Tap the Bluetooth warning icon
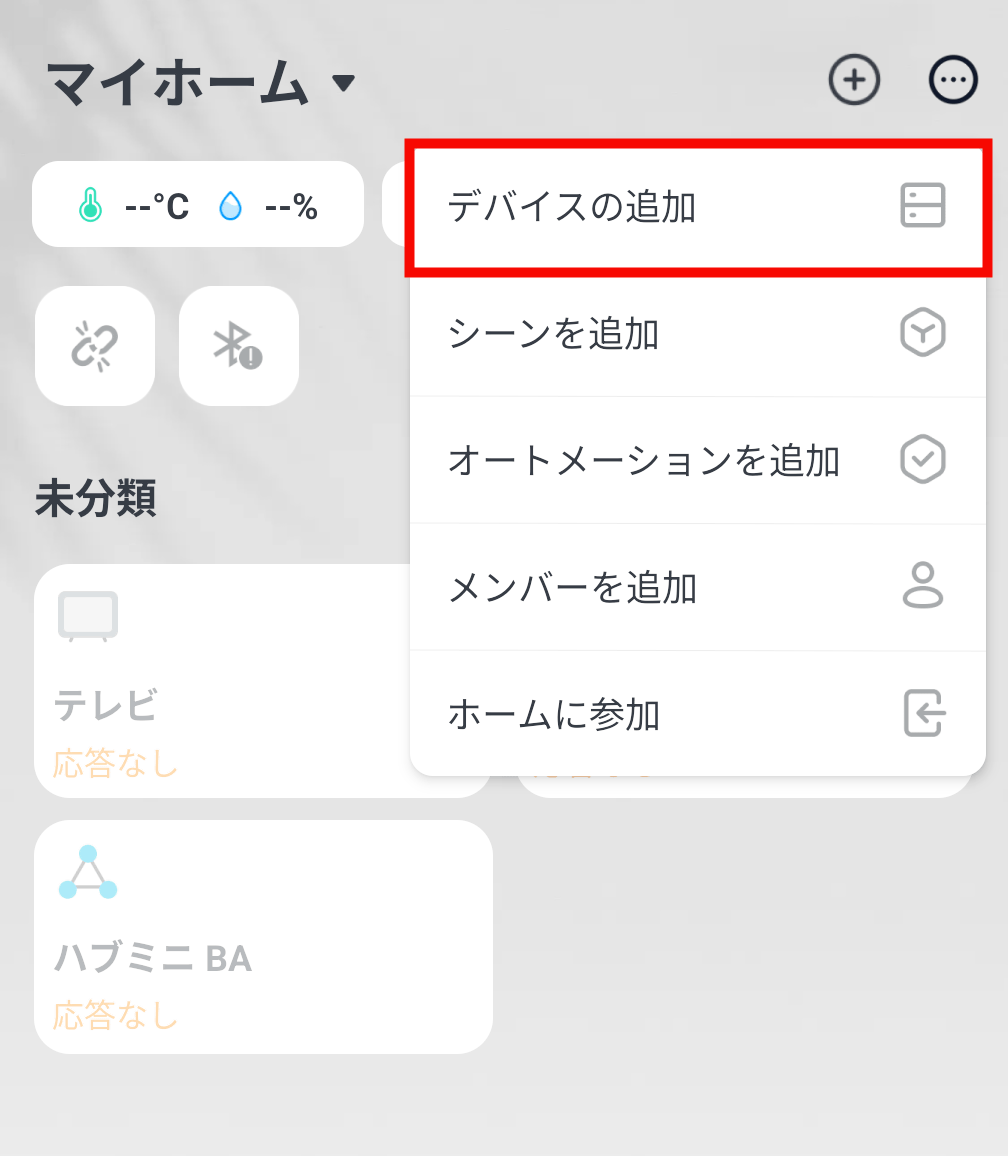The width and height of the screenshot is (1008, 1156). point(238,346)
